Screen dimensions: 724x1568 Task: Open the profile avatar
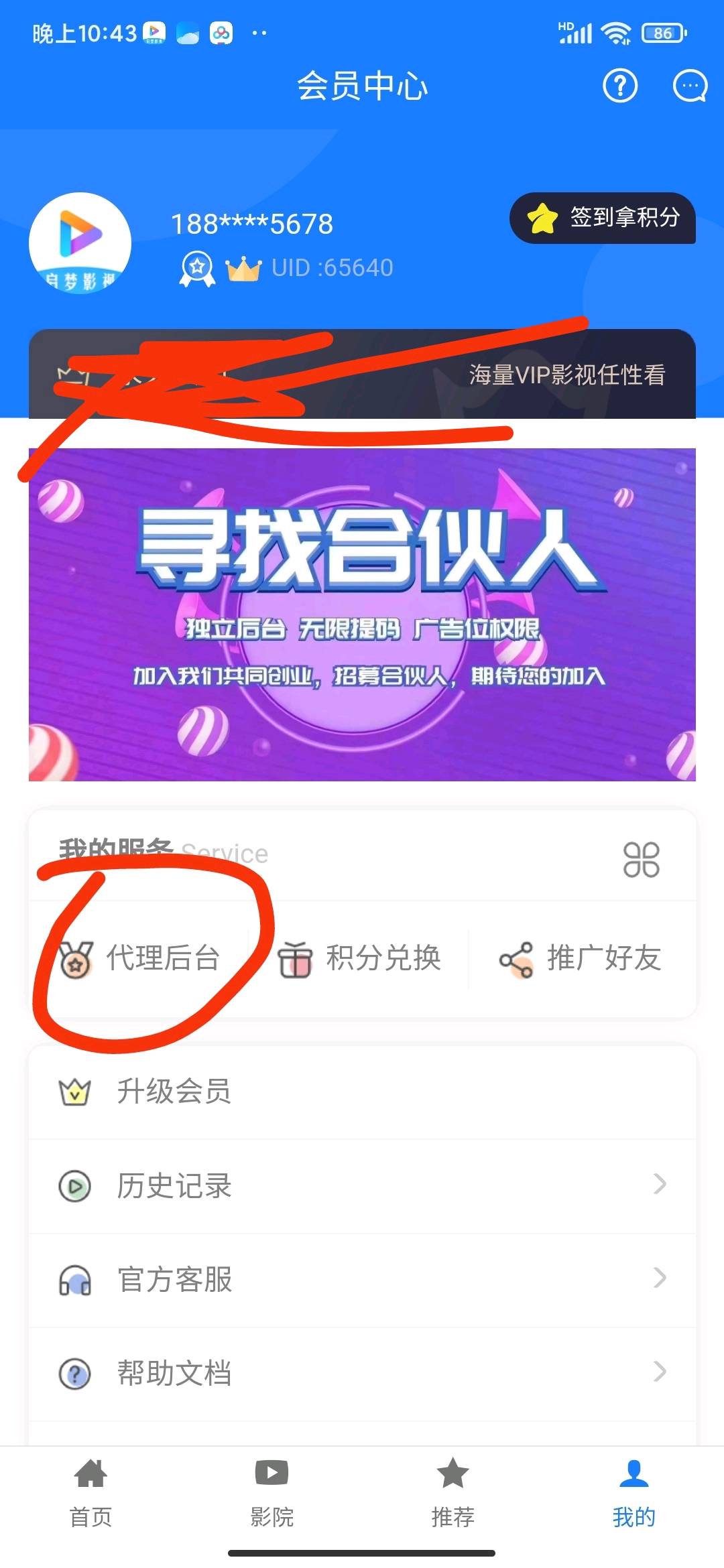pos(80,243)
